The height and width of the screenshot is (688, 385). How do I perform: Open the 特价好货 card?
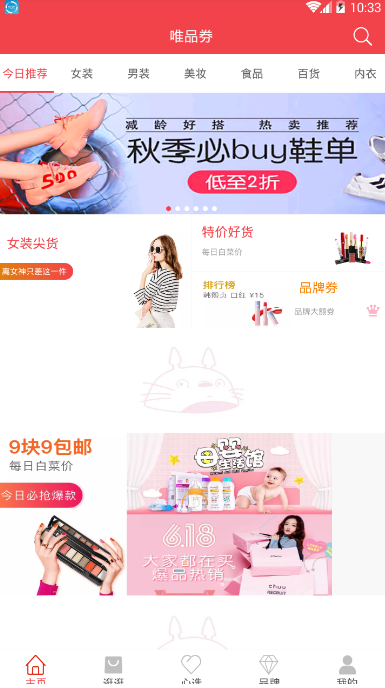tap(288, 243)
